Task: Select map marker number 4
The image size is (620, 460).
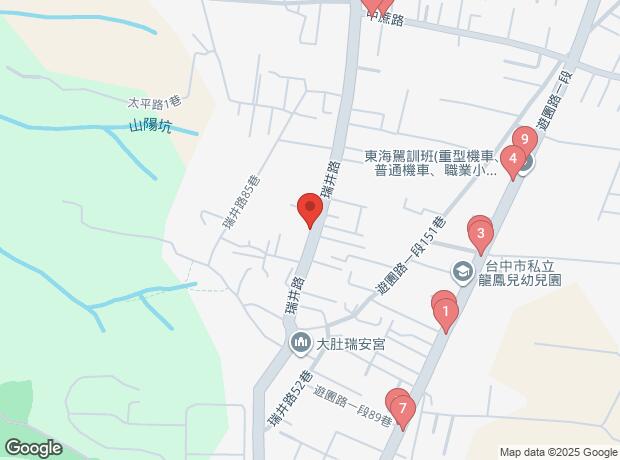Action: coord(512,159)
